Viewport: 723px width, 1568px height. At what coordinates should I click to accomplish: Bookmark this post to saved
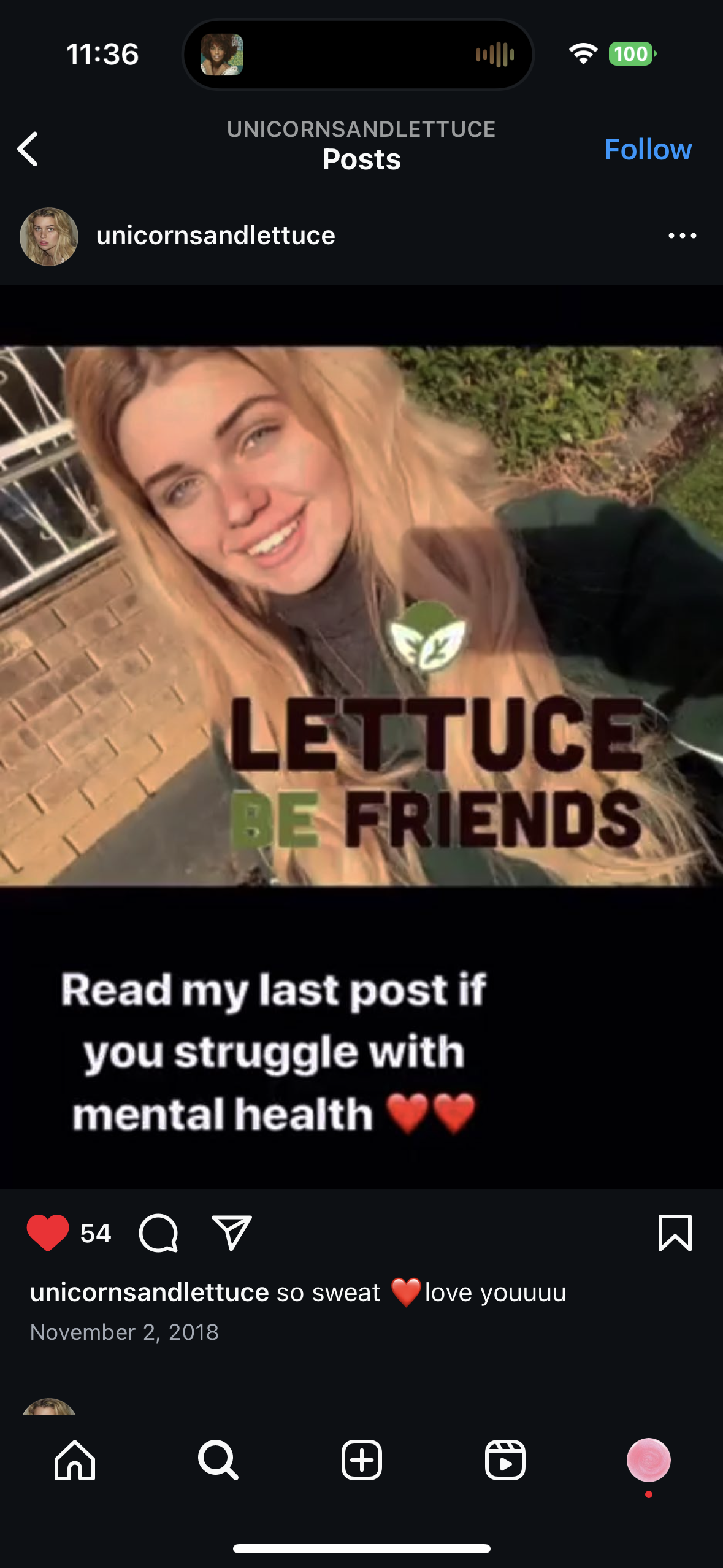click(x=675, y=1232)
